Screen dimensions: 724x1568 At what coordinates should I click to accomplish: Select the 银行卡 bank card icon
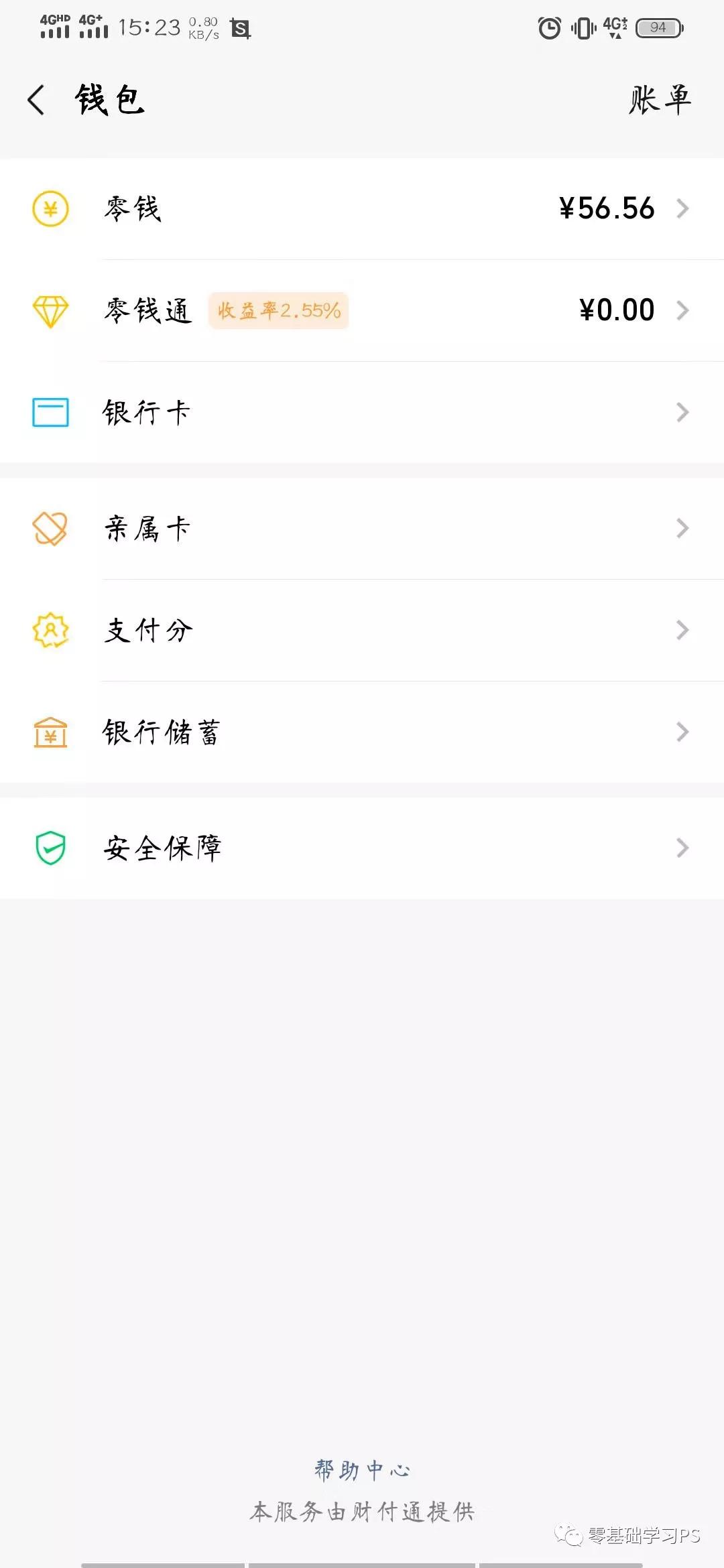(50, 412)
